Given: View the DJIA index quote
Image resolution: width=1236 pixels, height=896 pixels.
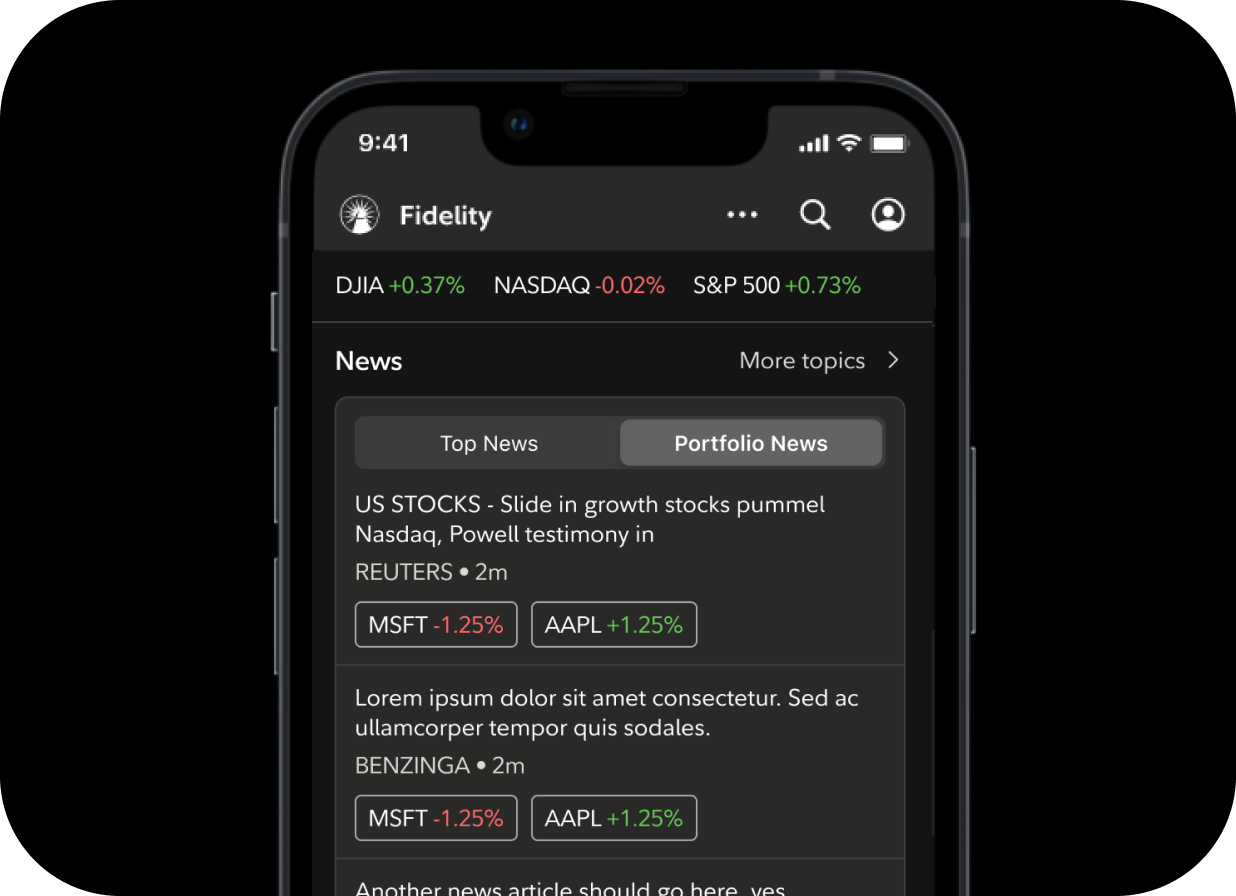Looking at the screenshot, I should pyautogui.click(x=400, y=286).
